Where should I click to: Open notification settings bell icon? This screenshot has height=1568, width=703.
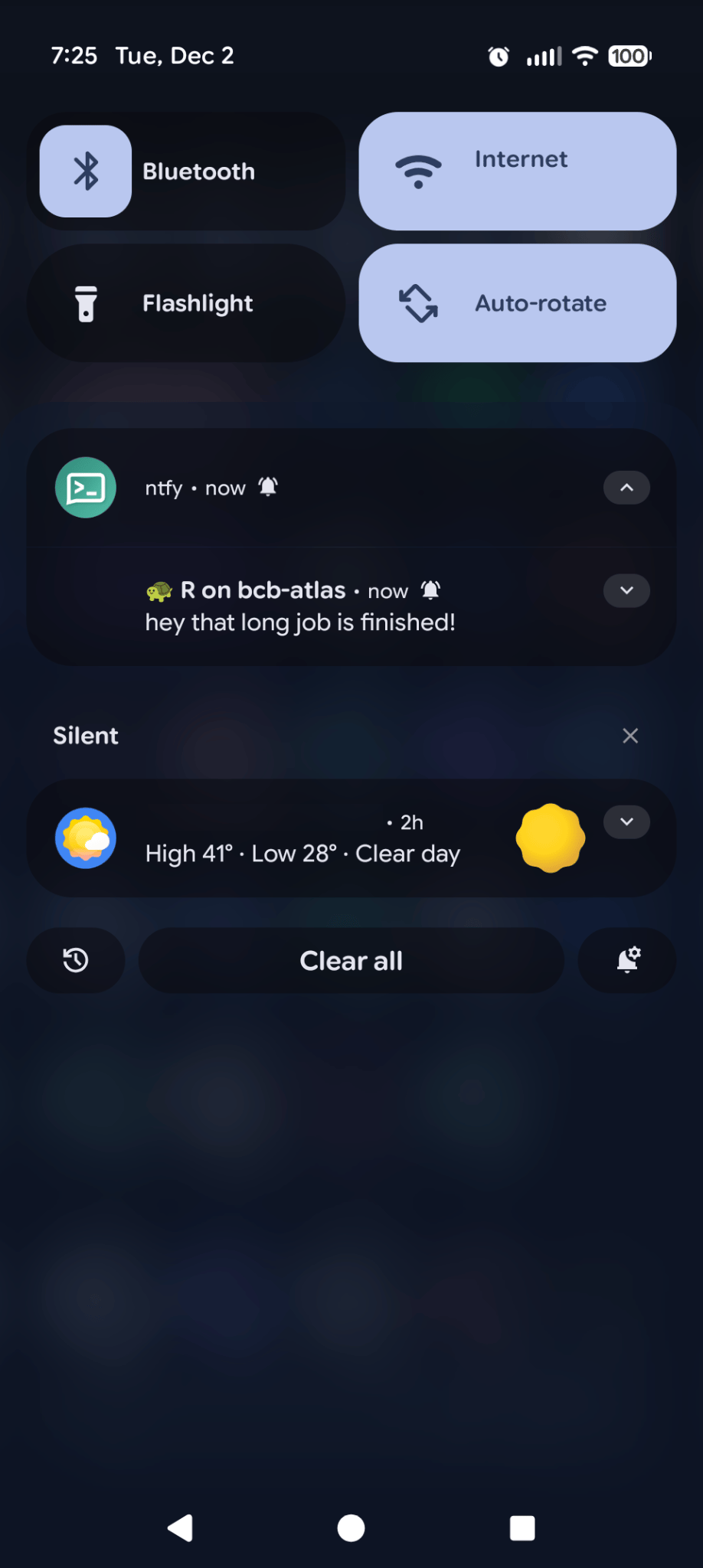click(627, 960)
